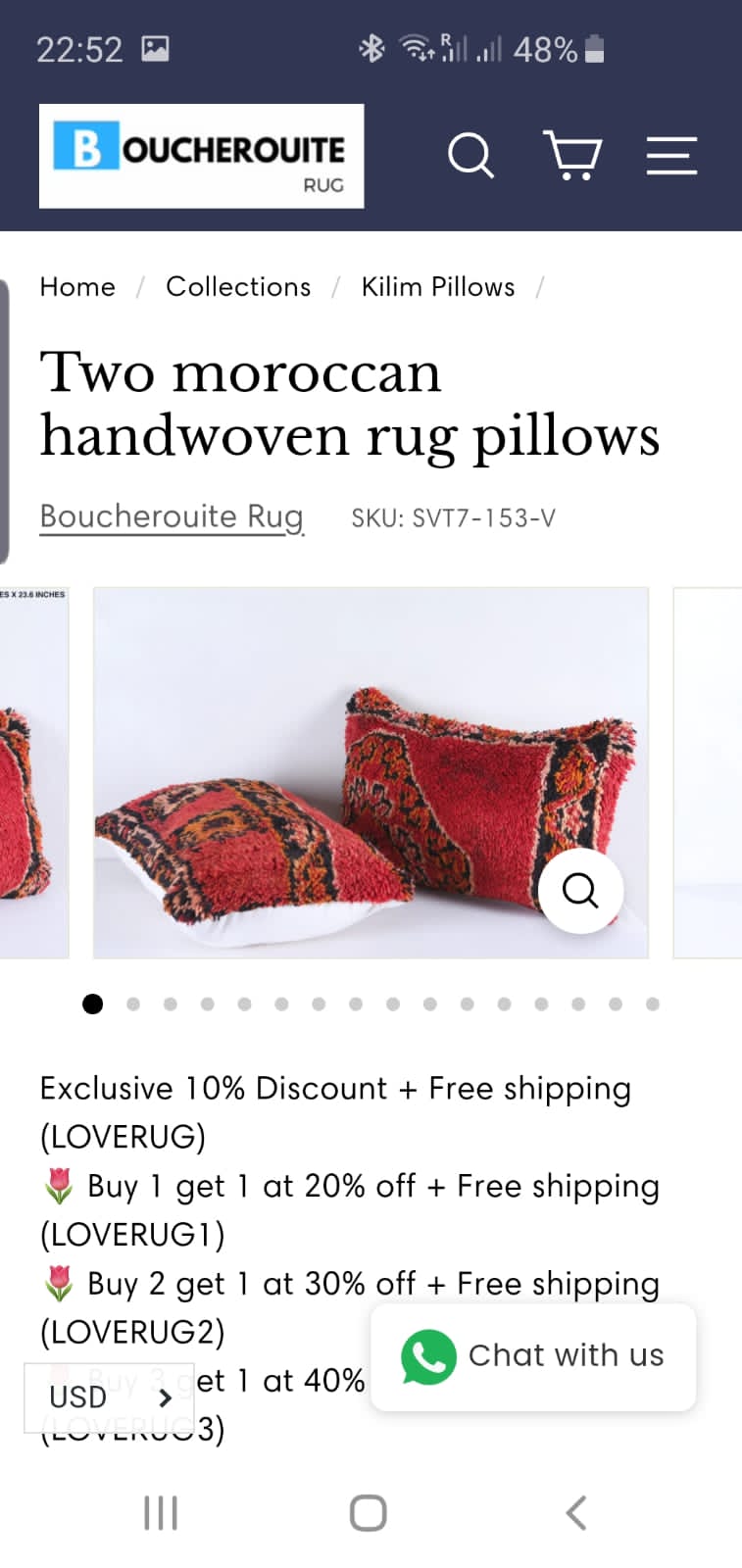Image resolution: width=742 pixels, height=1568 pixels.
Task: Open the hamburger menu
Action: click(x=671, y=156)
